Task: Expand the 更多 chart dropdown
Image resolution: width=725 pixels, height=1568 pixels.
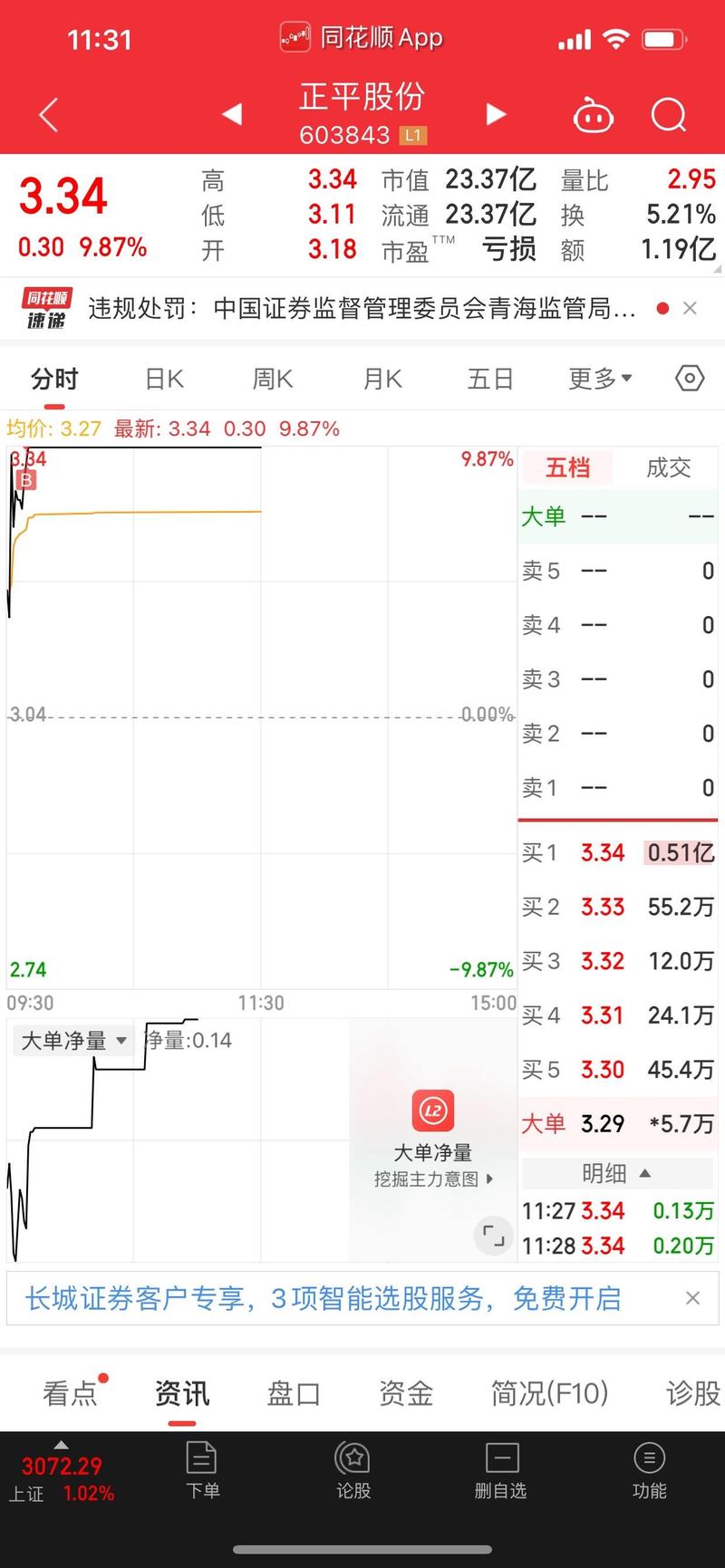Action: click(599, 379)
